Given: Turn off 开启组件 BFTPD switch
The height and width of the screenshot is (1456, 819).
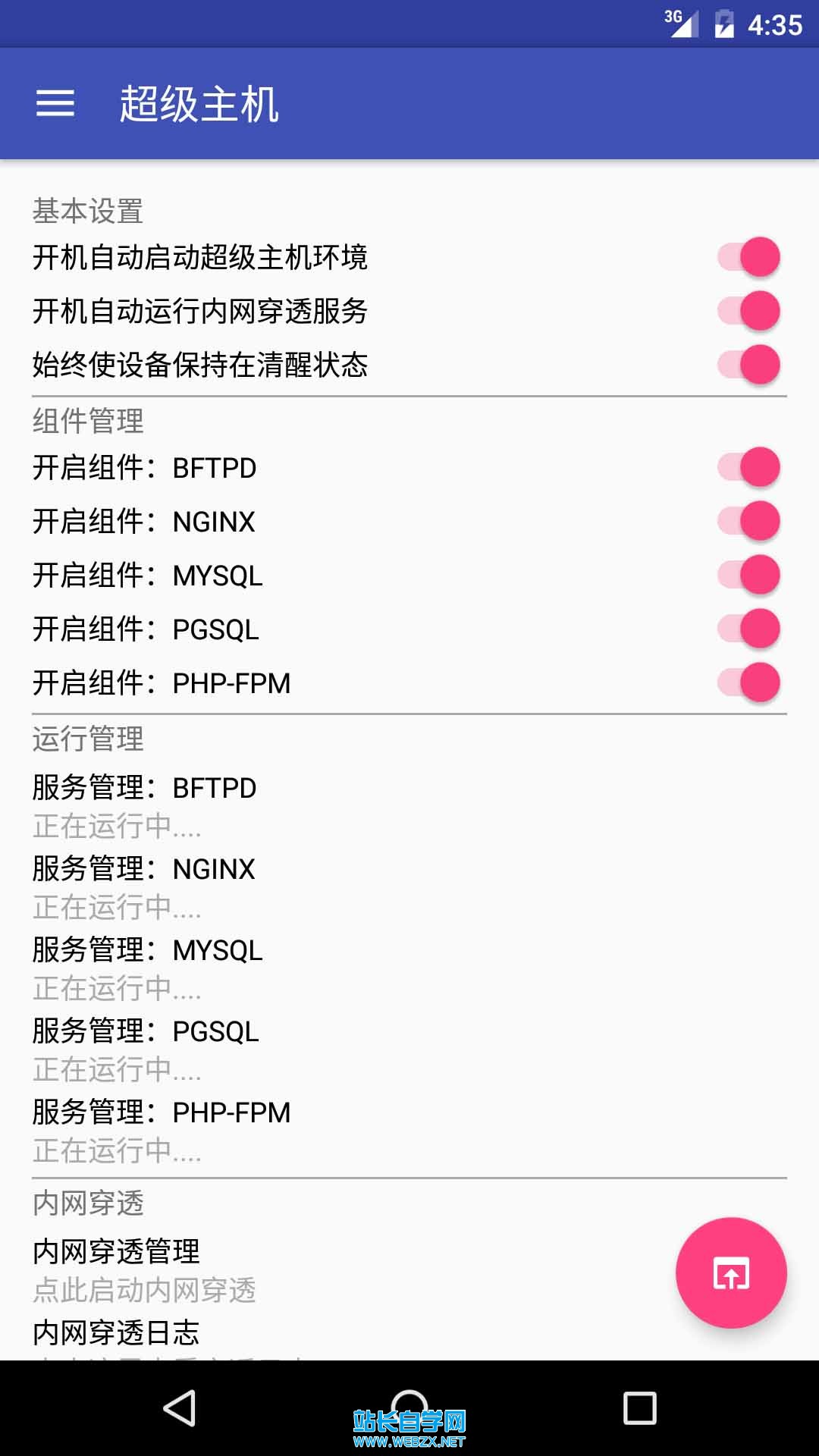Looking at the screenshot, I should 748,467.
